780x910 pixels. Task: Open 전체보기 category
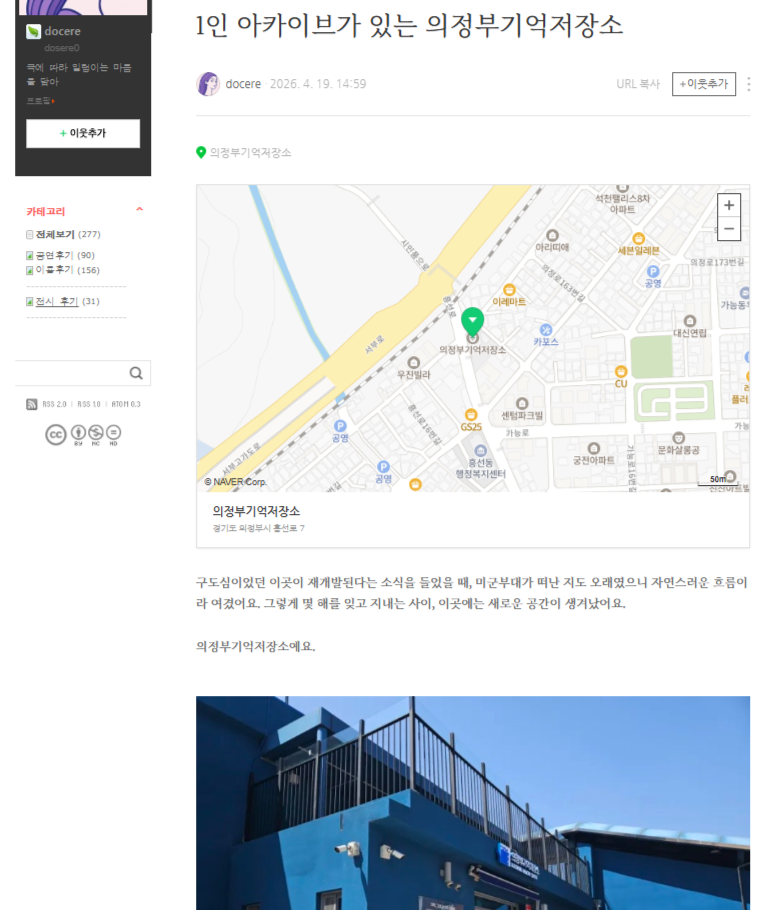55,234
